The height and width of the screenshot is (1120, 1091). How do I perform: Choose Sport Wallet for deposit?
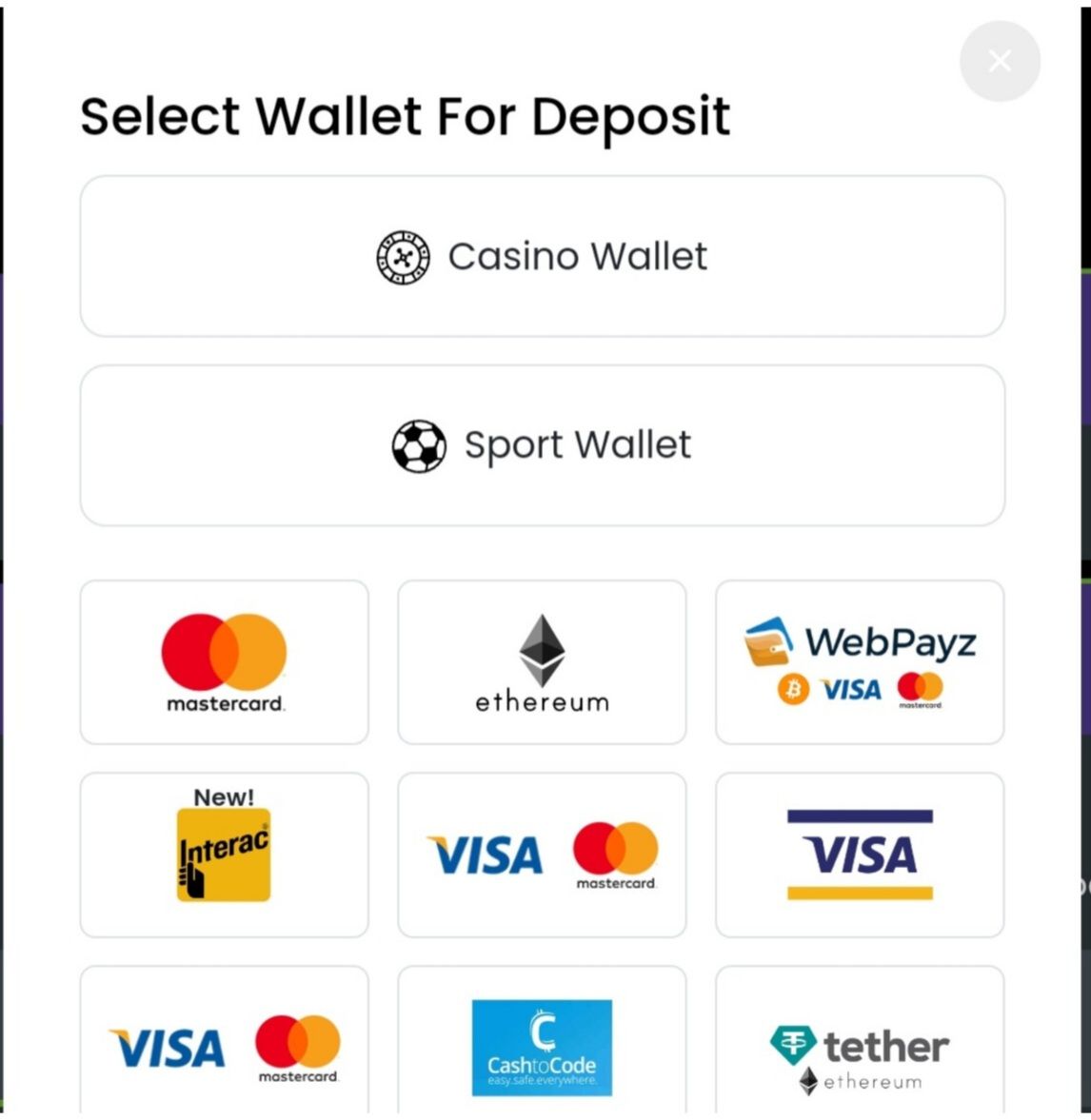click(x=542, y=445)
